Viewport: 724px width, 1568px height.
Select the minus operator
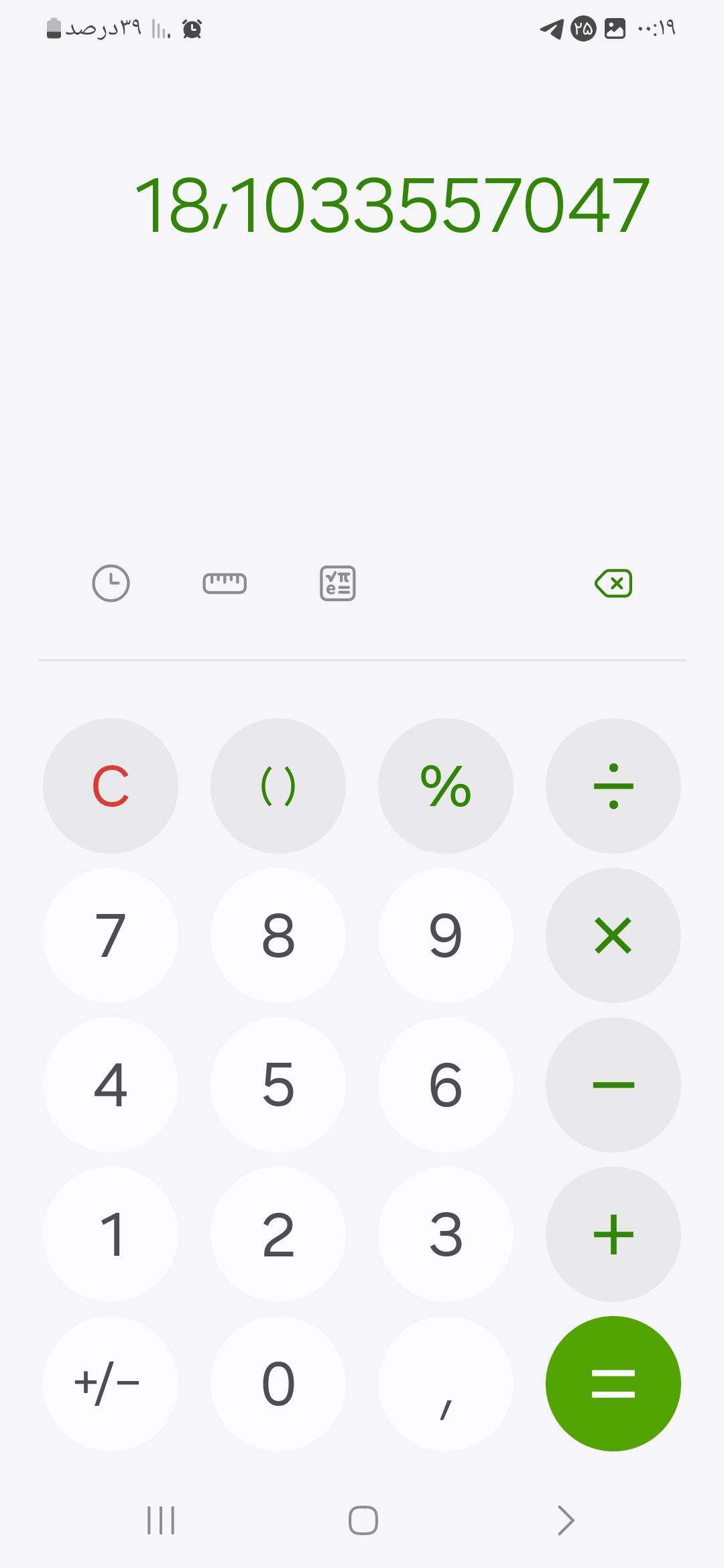(x=613, y=1085)
